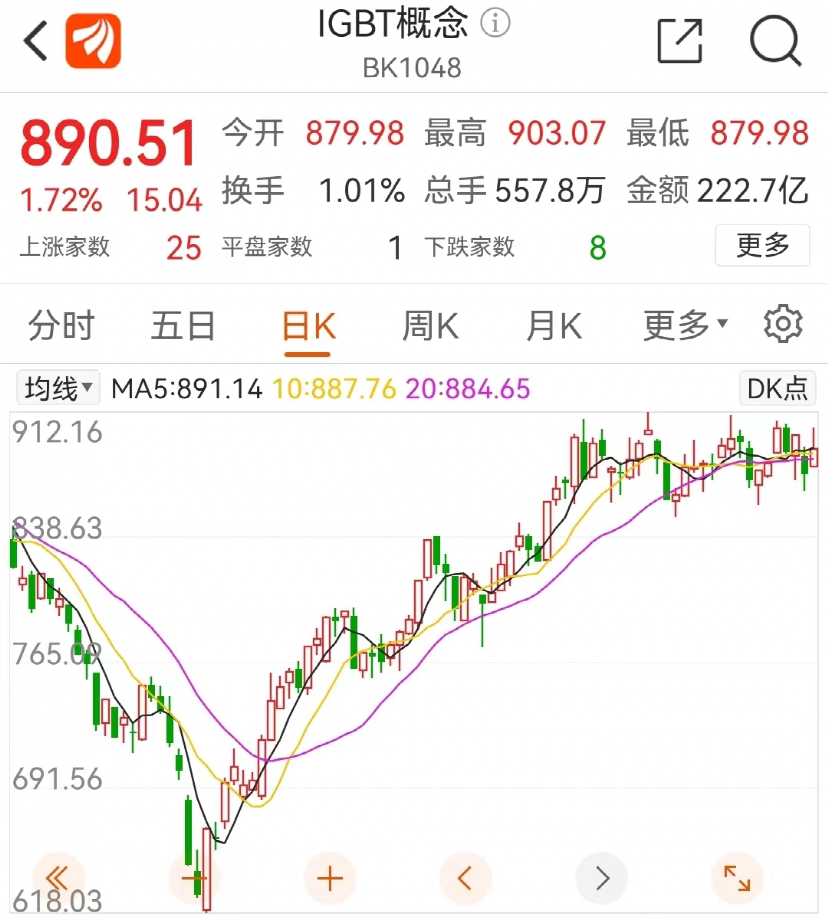Screen dimensions: 828x920
Task: Move chart one step right
Action: pyautogui.click(x=601, y=878)
